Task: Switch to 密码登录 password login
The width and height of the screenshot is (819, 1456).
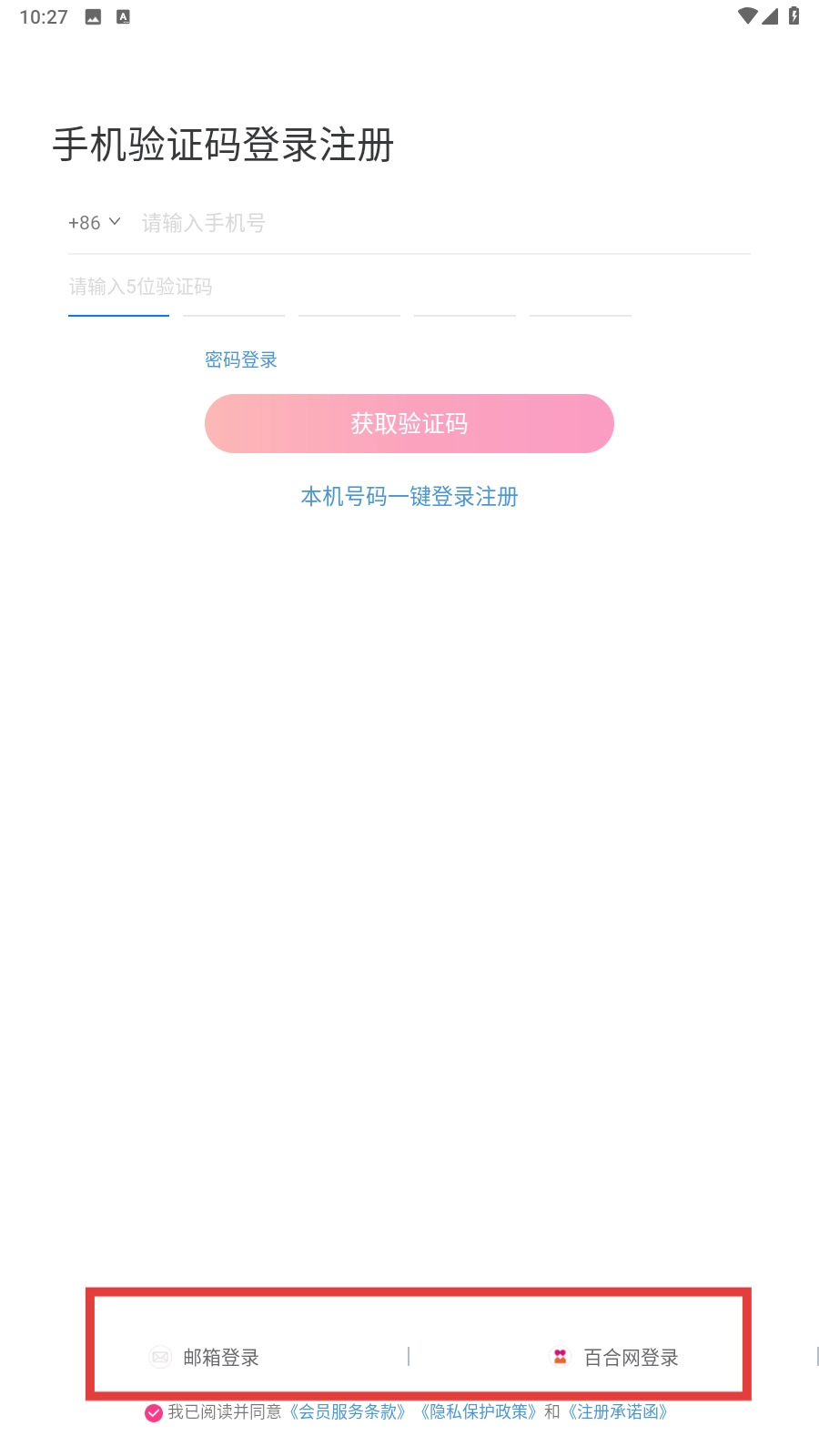Action: pos(241,360)
